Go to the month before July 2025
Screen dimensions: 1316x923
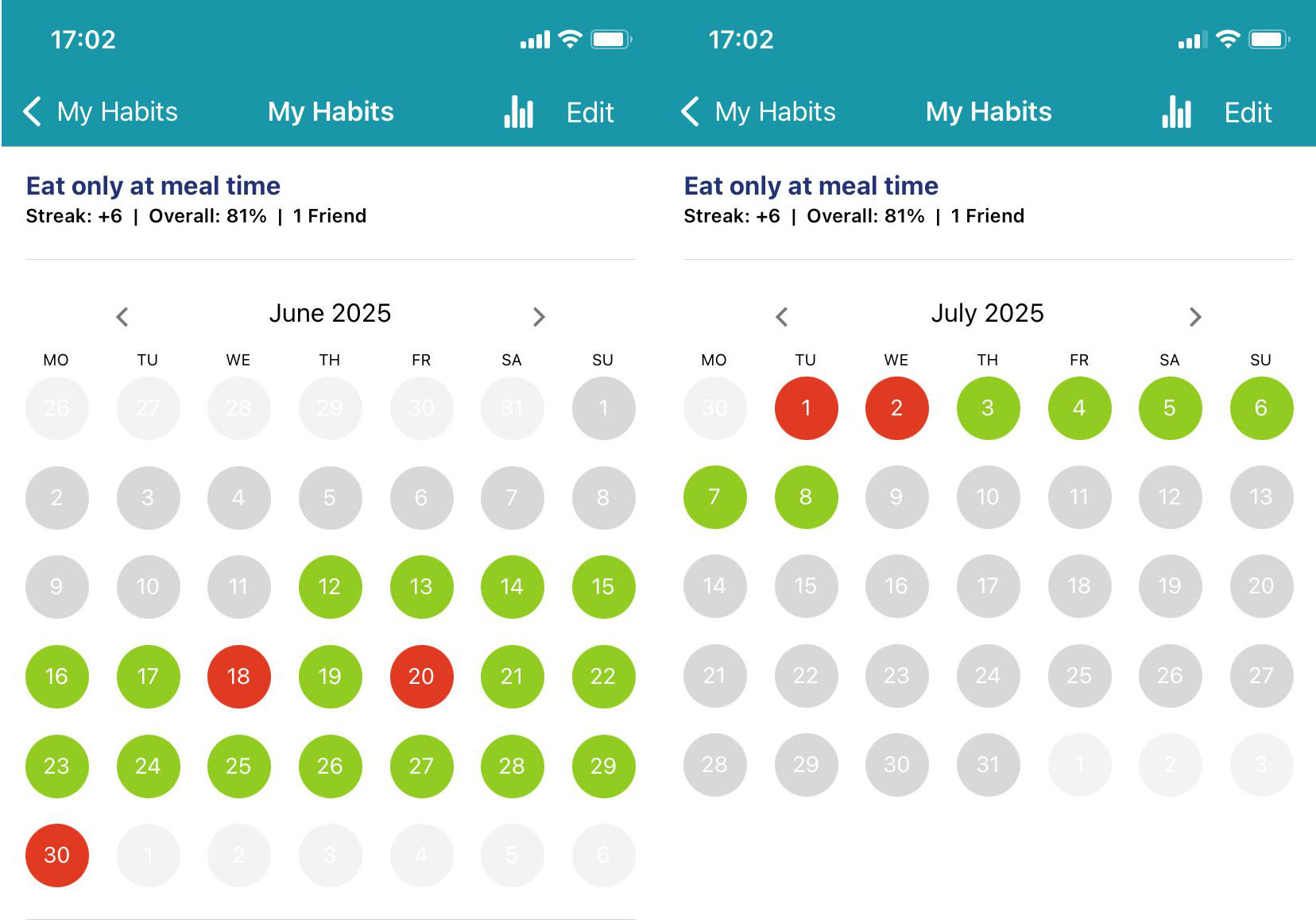click(x=782, y=317)
